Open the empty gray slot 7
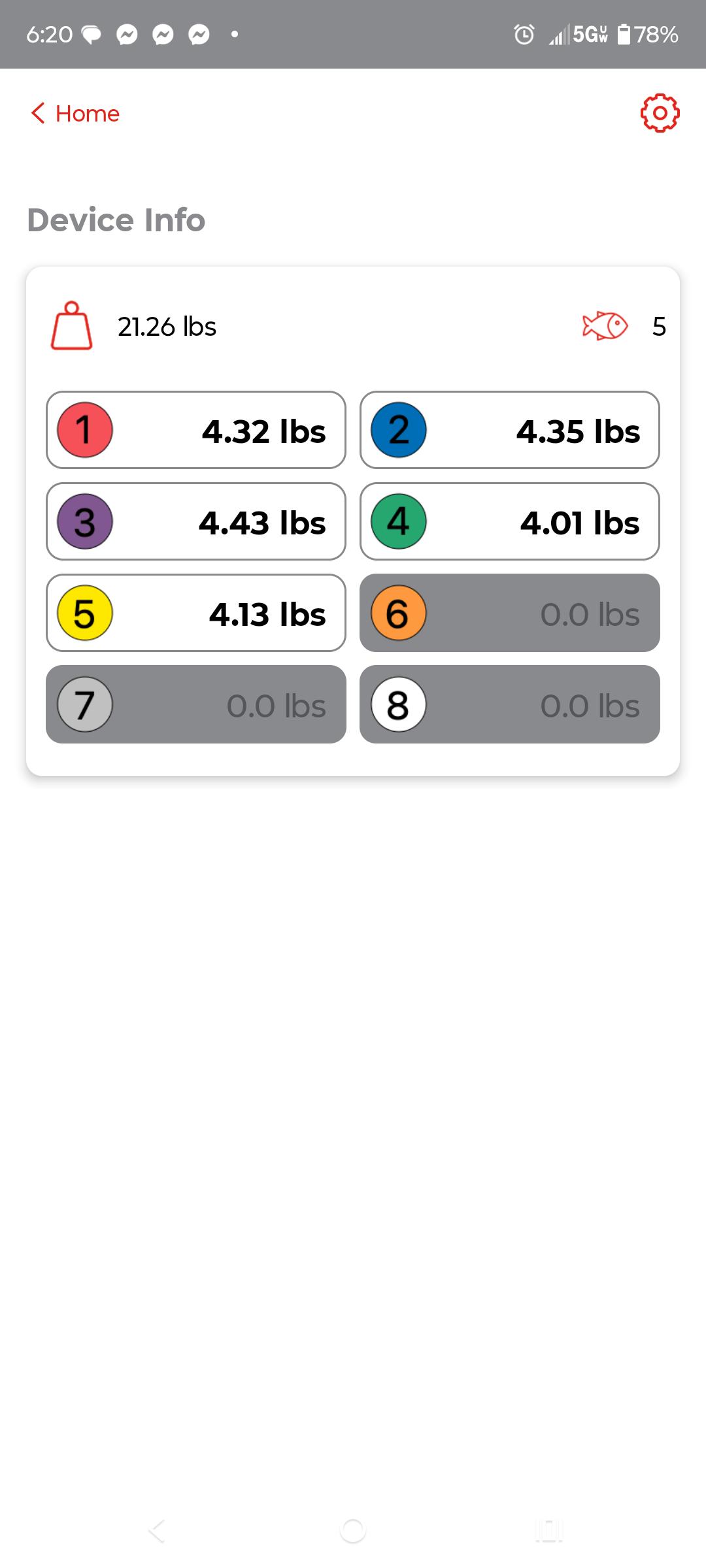This screenshot has width=706, height=1568. pos(196,705)
